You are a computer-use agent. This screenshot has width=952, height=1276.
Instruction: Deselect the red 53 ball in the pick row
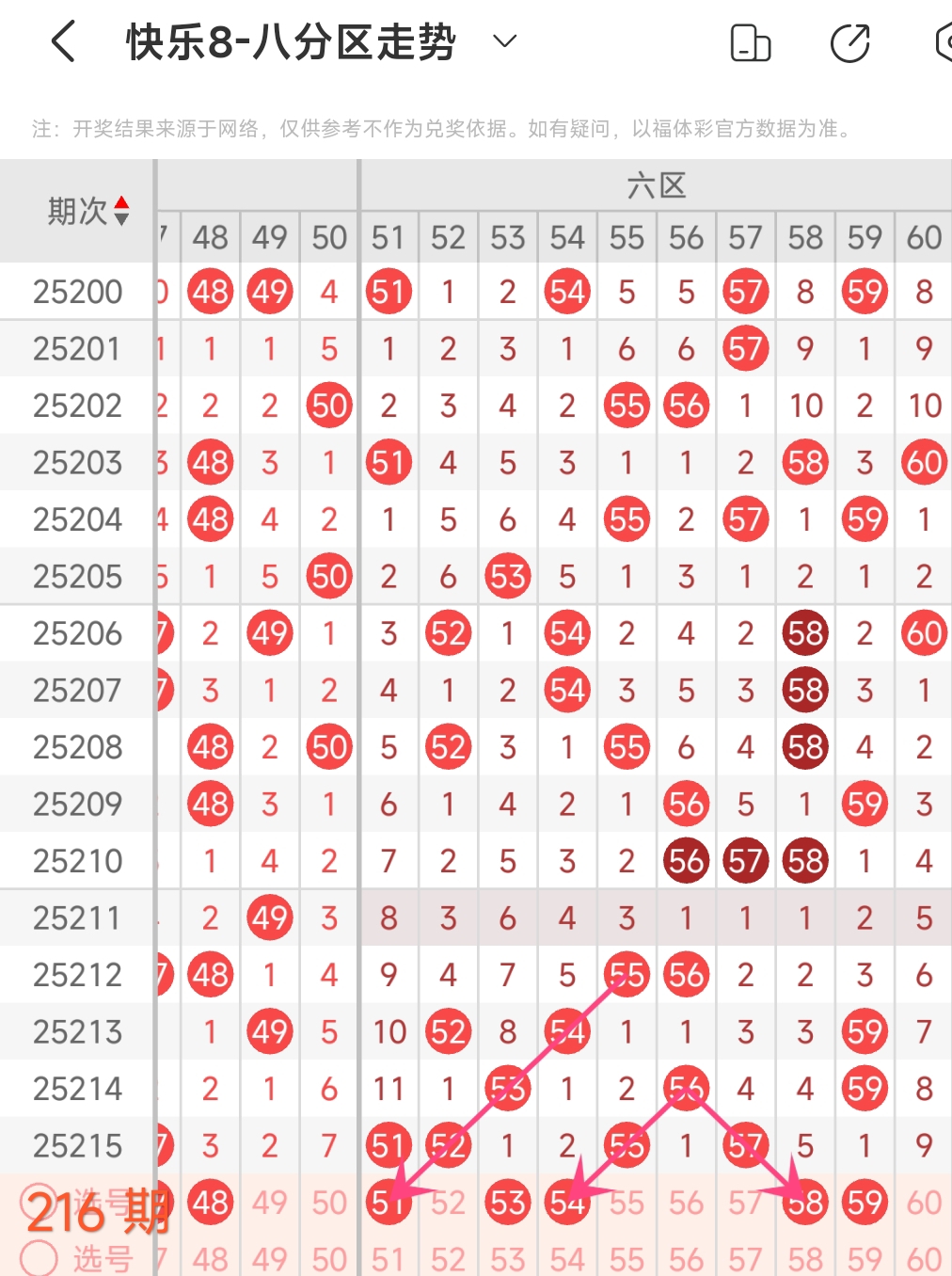click(508, 1203)
